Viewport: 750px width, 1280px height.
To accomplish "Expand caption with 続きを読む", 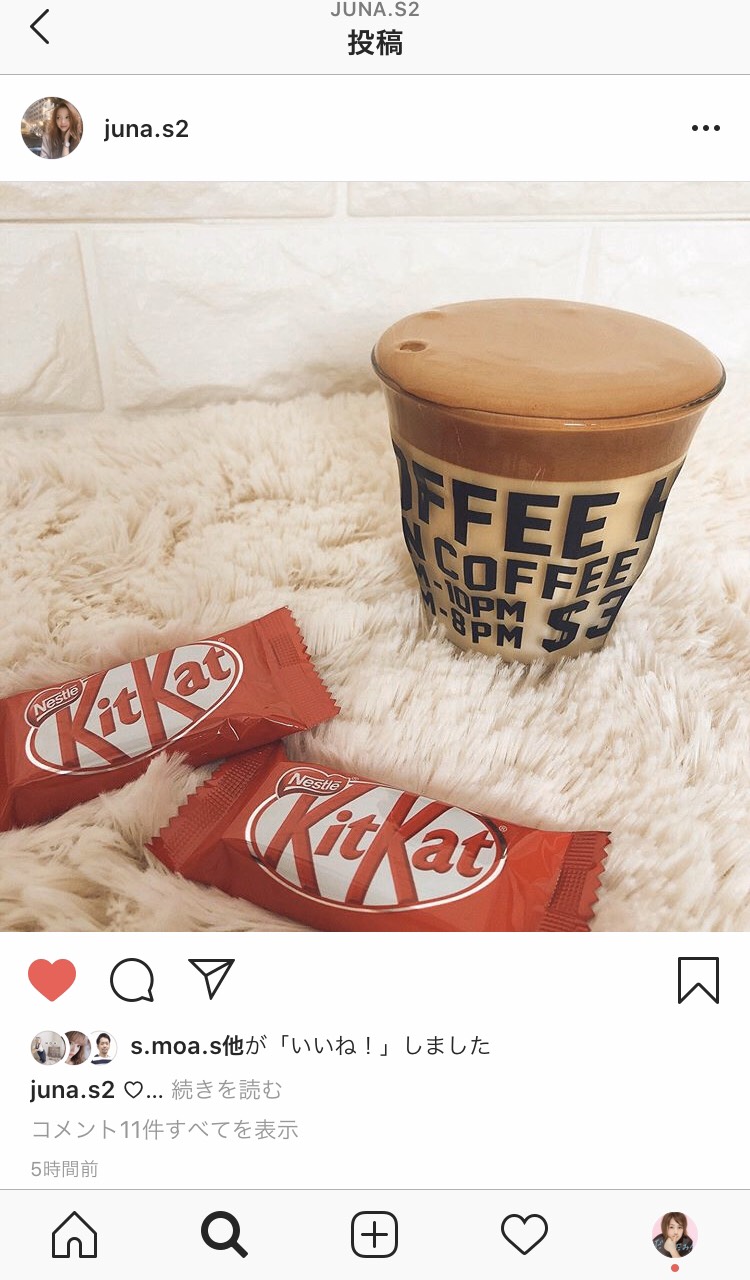I will click(227, 1089).
